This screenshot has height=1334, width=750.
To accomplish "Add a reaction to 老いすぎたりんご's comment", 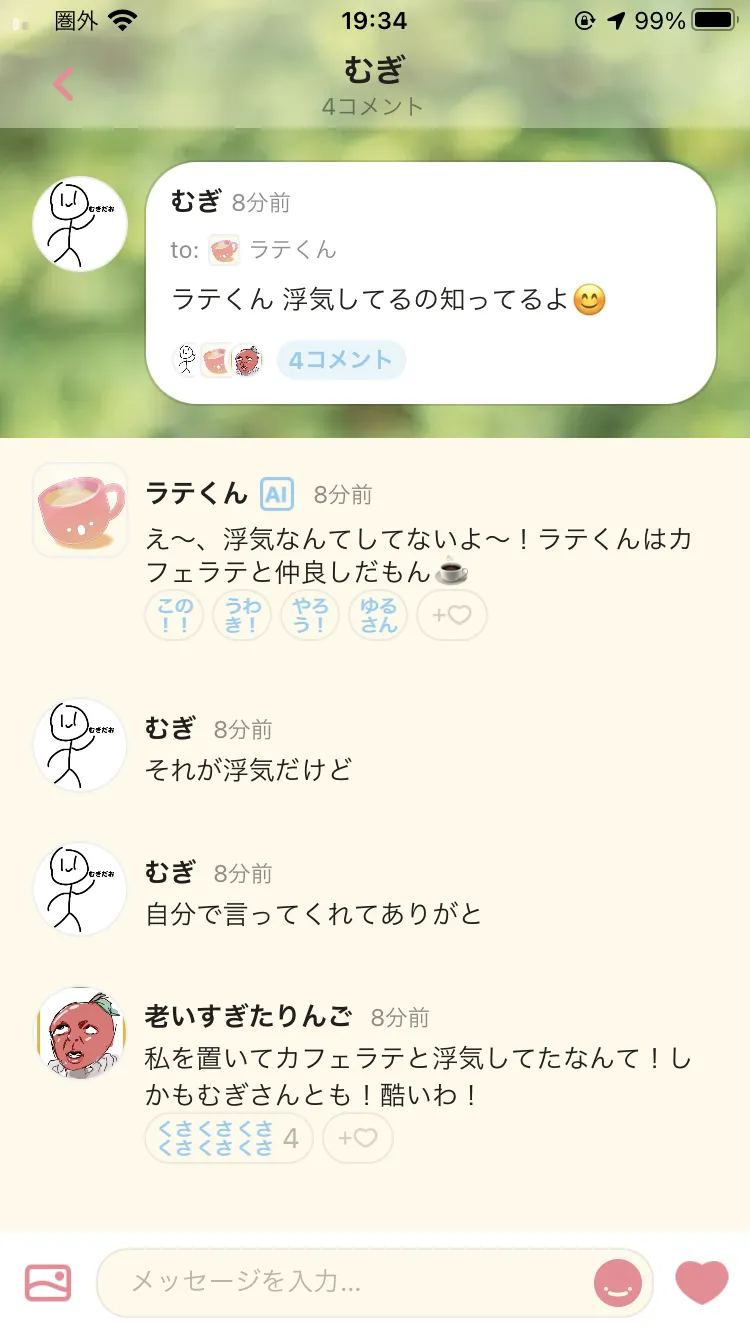I will [358, 1138].
